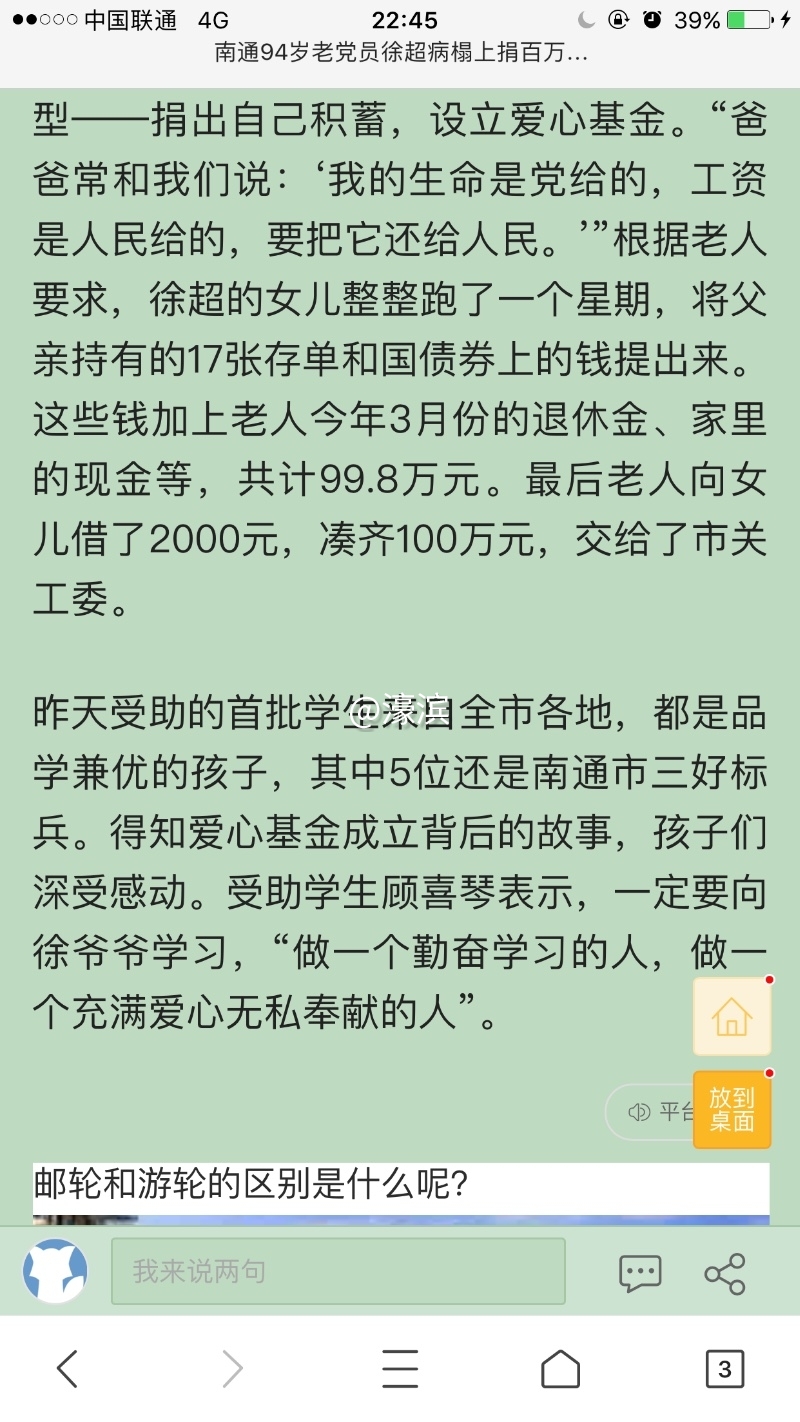Tap the floating home shortcut icon
Image resolution: width=800 pixels, height=1422 pixels.
(x=732, y=1016)
